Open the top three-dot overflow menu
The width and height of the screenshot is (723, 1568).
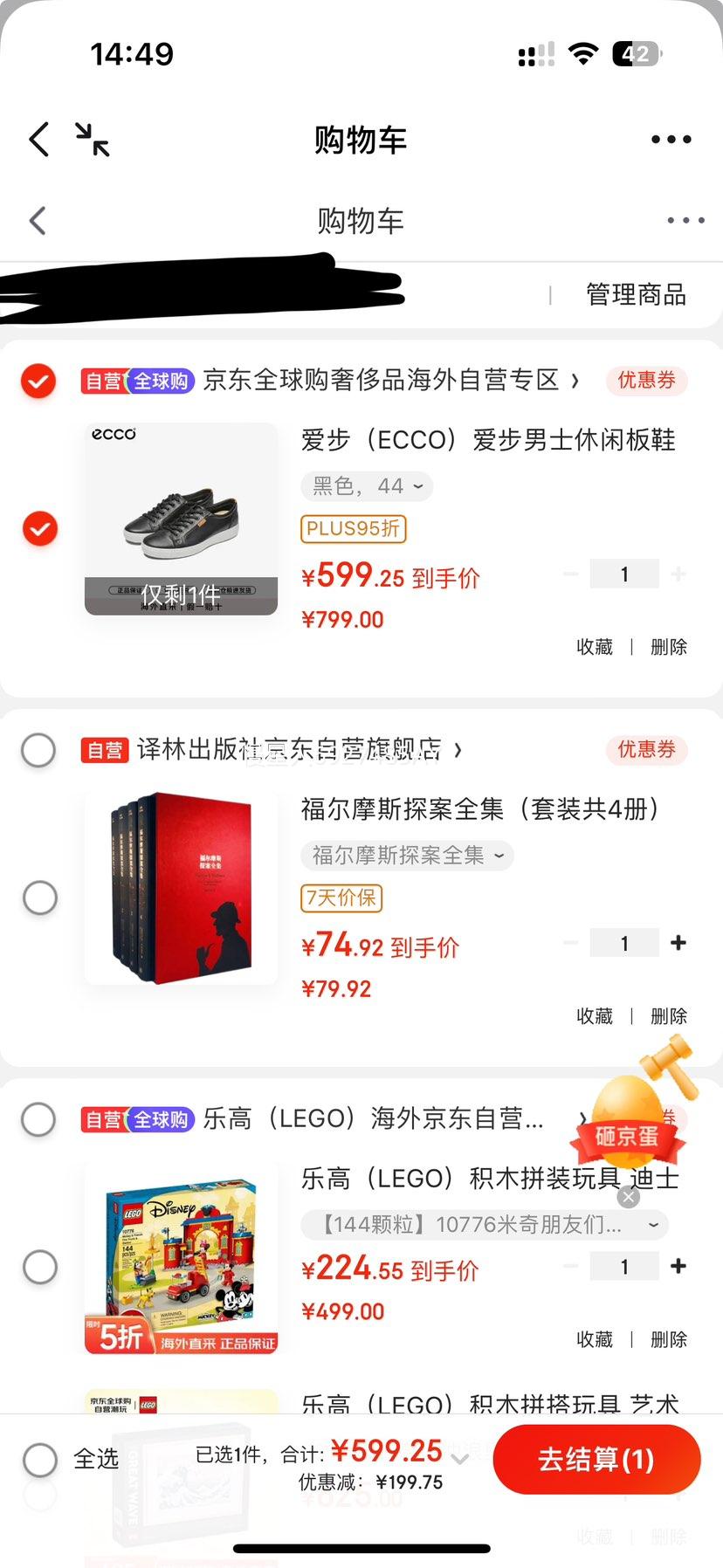click(x=671, y=140)
